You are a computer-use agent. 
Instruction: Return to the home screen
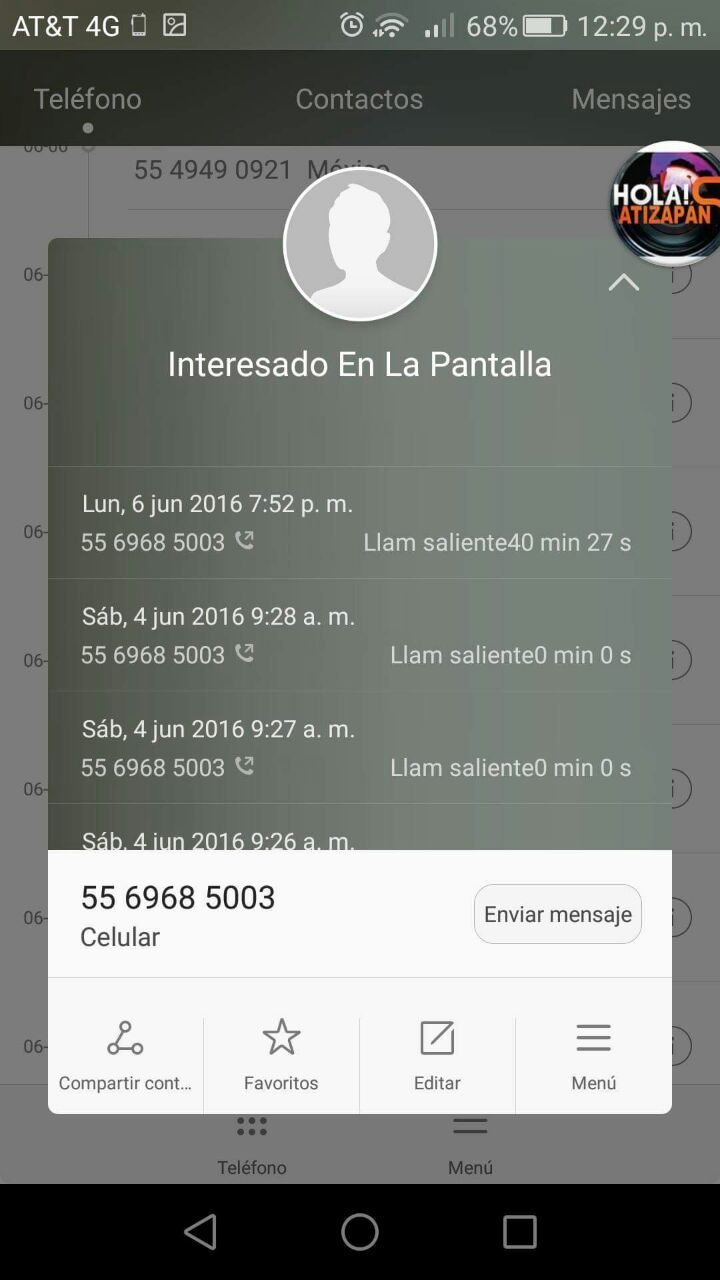360,1232
